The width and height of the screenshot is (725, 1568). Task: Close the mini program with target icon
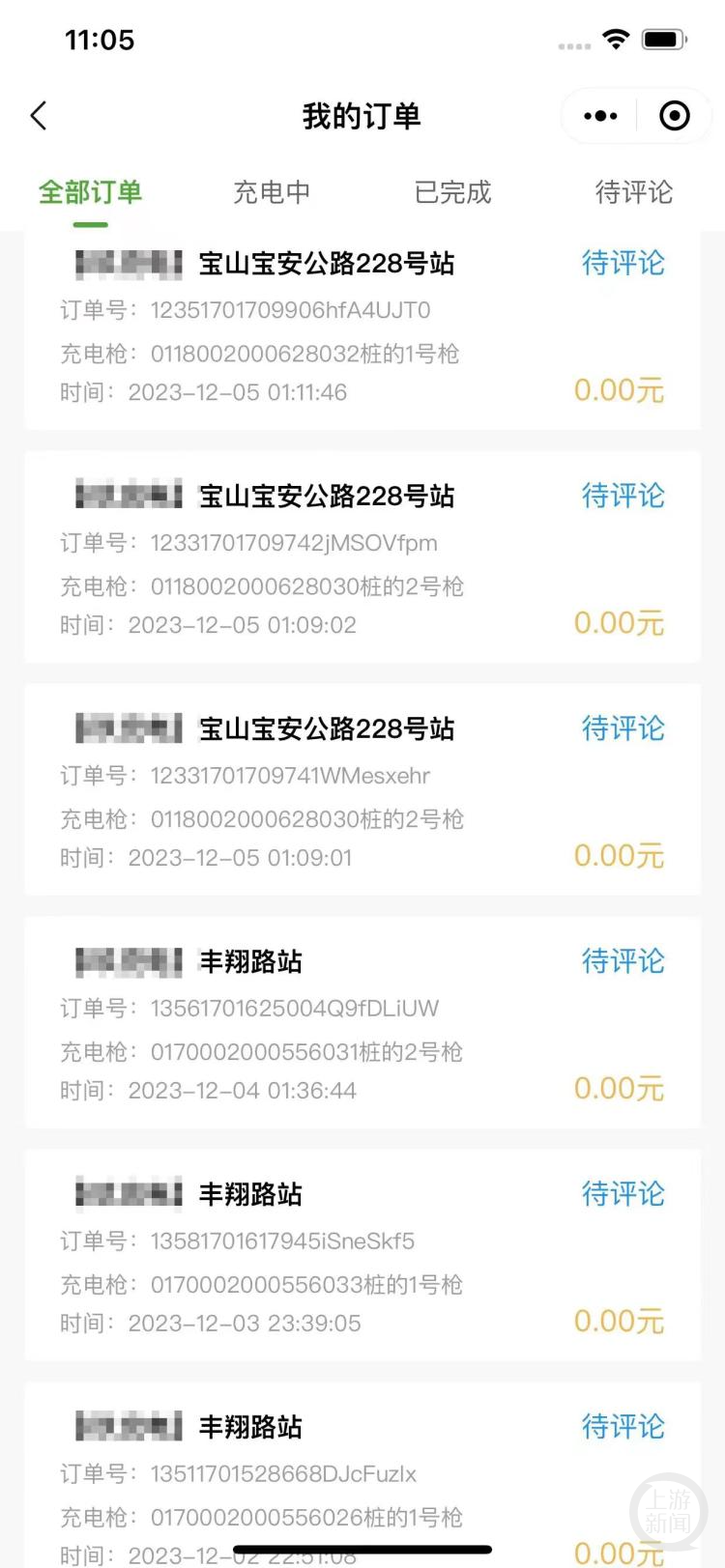(x=674, y=116)
